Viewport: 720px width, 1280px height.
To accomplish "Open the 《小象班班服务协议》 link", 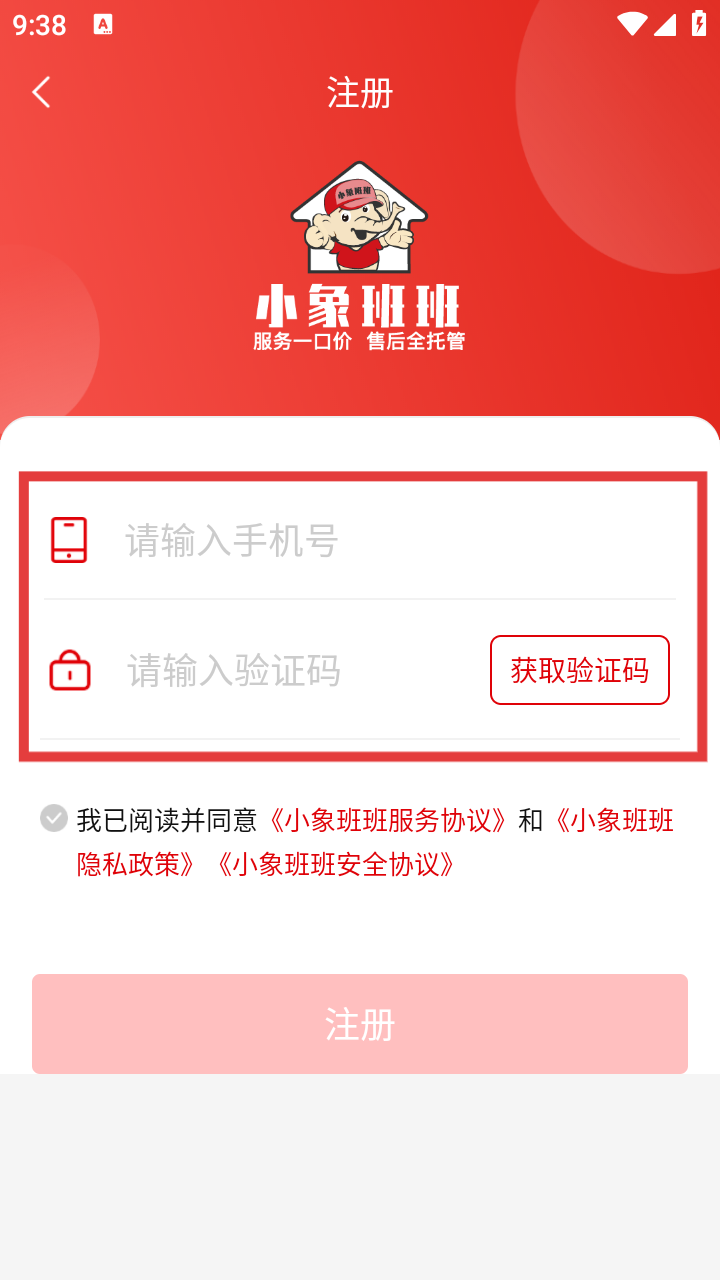I will pyautogui.click(x=389, y=821).
